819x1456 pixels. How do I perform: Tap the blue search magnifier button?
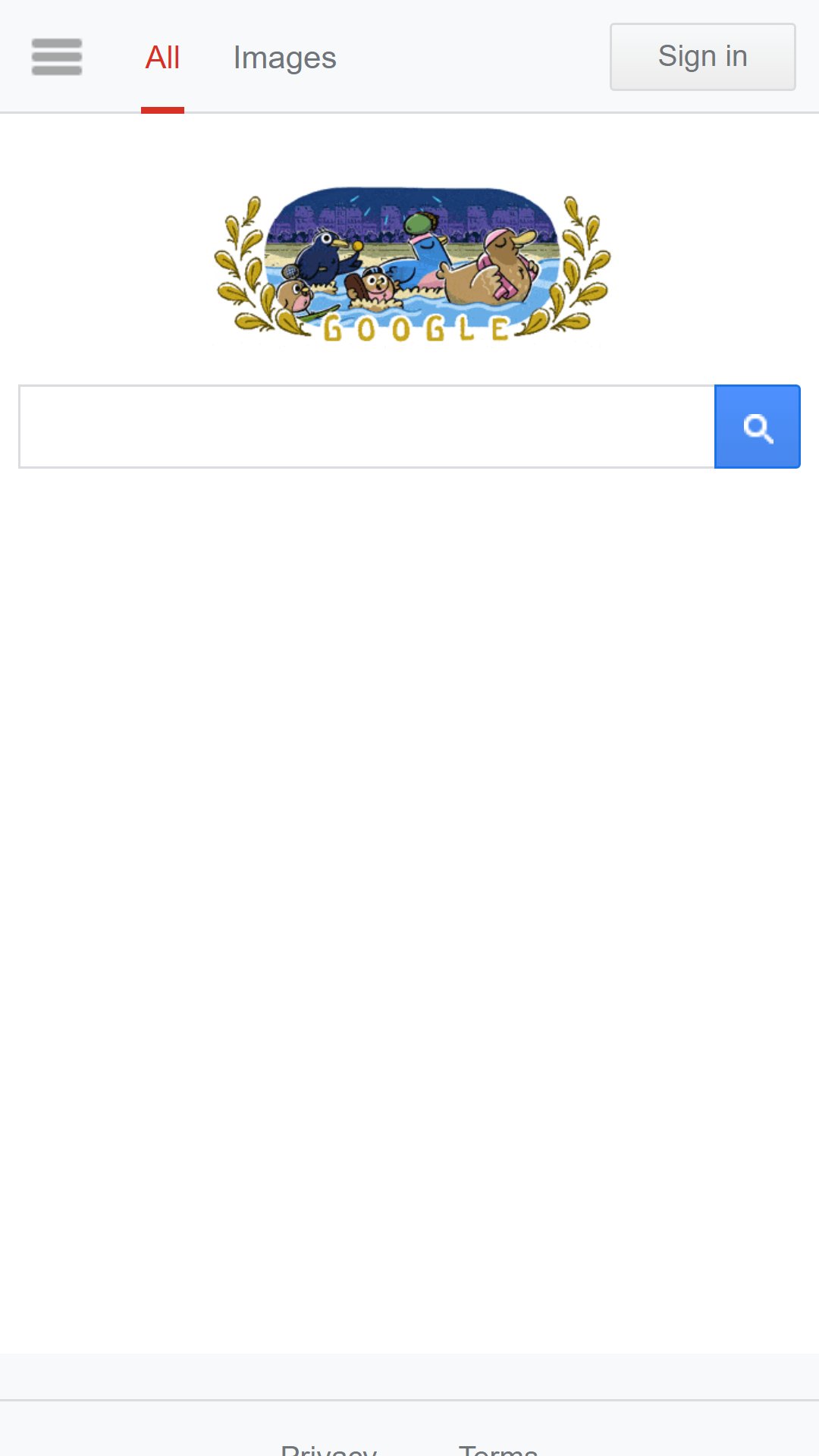point(758,426)
